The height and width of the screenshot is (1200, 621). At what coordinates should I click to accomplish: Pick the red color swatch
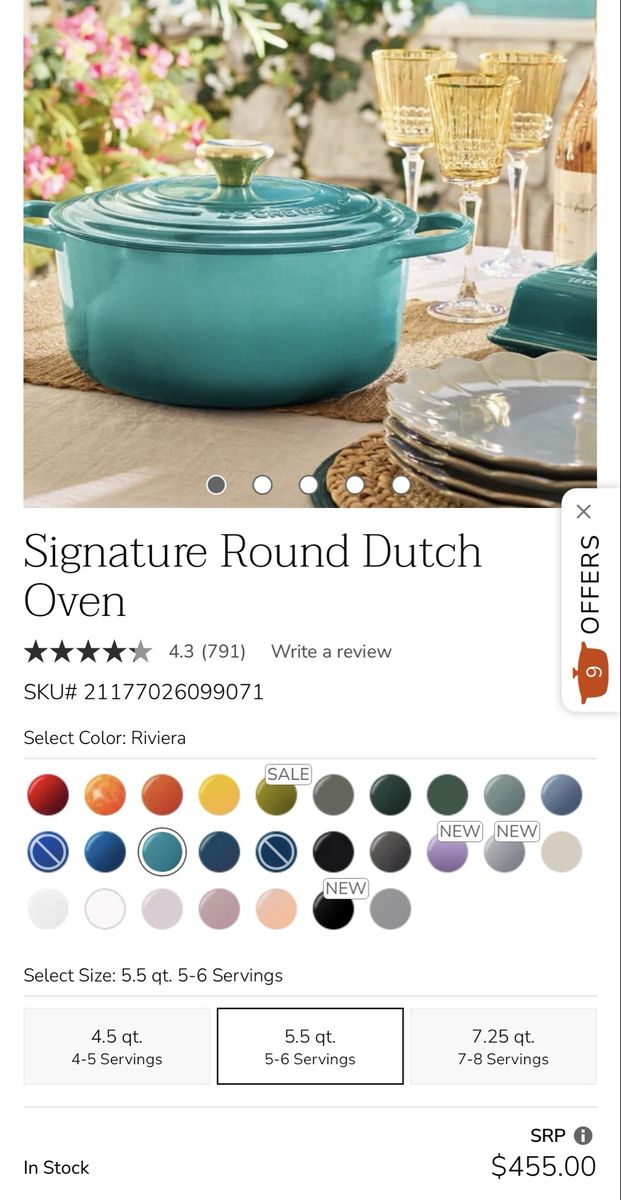click(48, 795)
